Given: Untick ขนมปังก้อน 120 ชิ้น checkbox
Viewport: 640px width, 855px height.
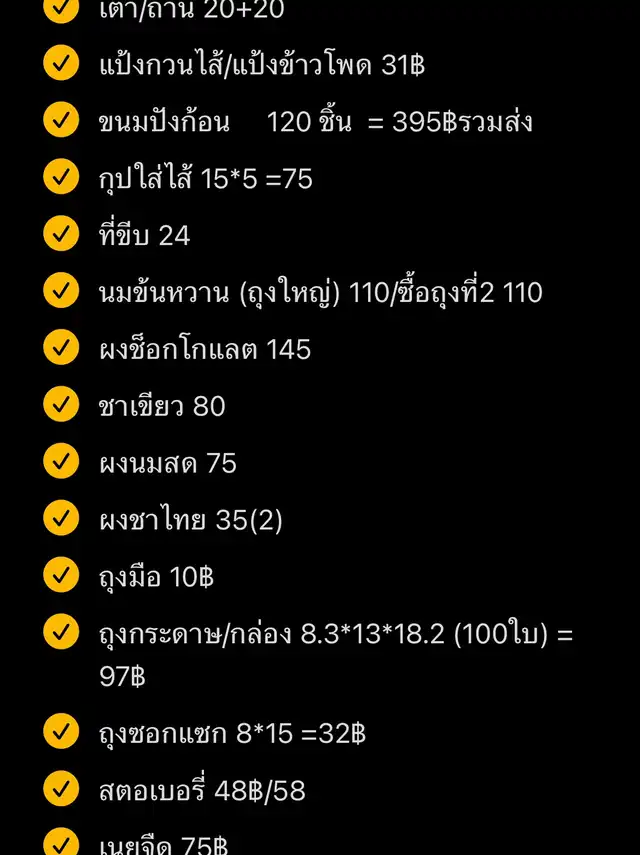Looking at the screenshot, I should (x=61, y=121).
